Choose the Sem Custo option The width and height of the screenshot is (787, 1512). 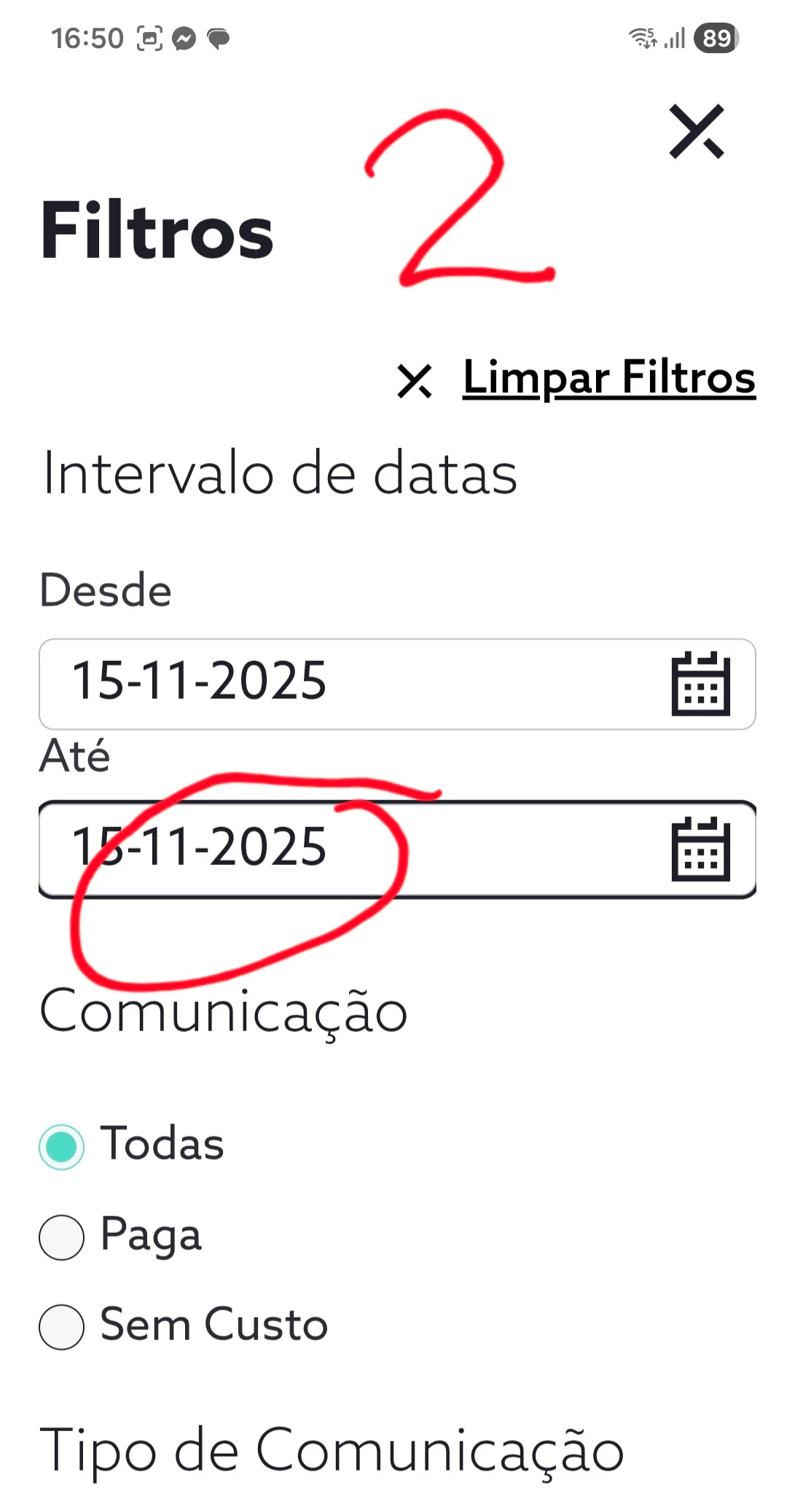(x=62, y=1326)
